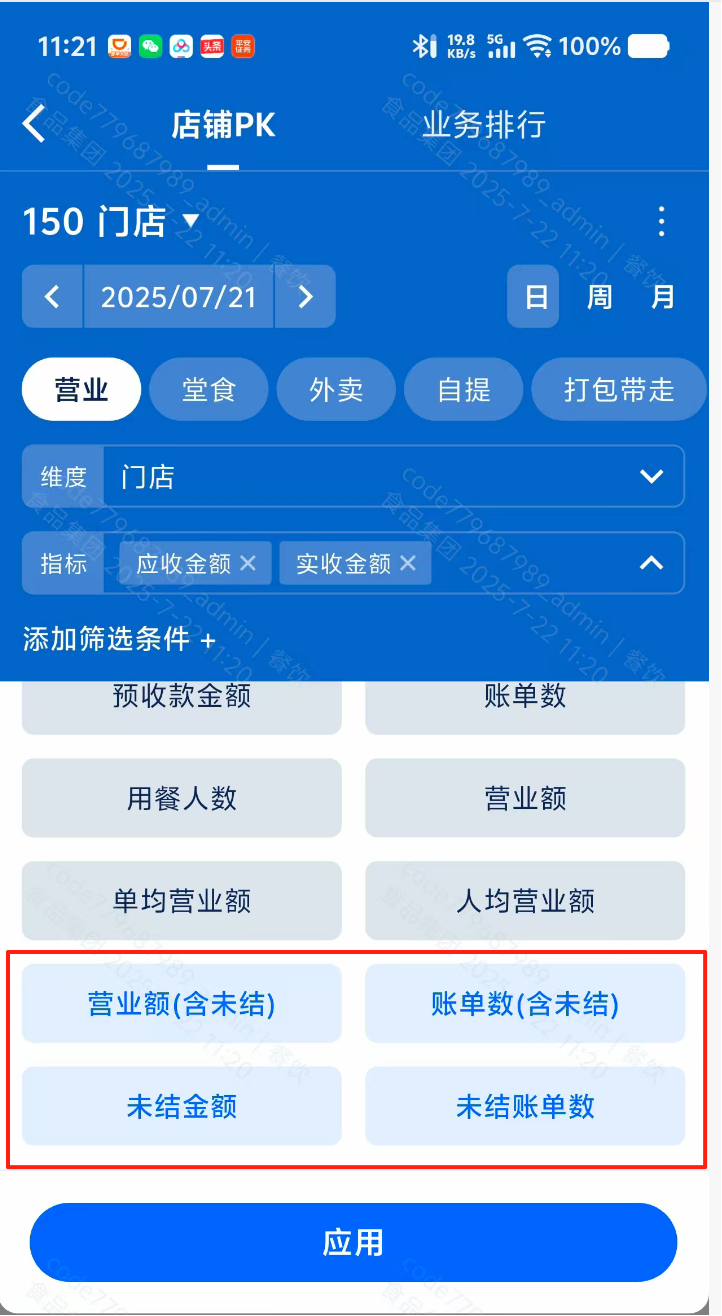Collapse the 指标 selector
This screenshot has width=722, height=1316.
651,564
